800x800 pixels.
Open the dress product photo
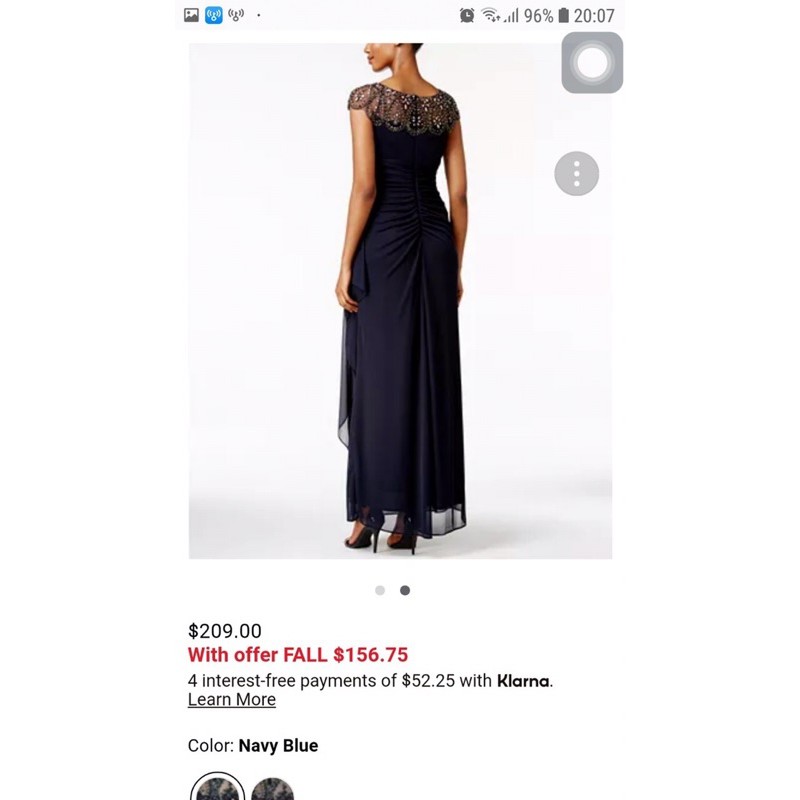pos(400,300)
